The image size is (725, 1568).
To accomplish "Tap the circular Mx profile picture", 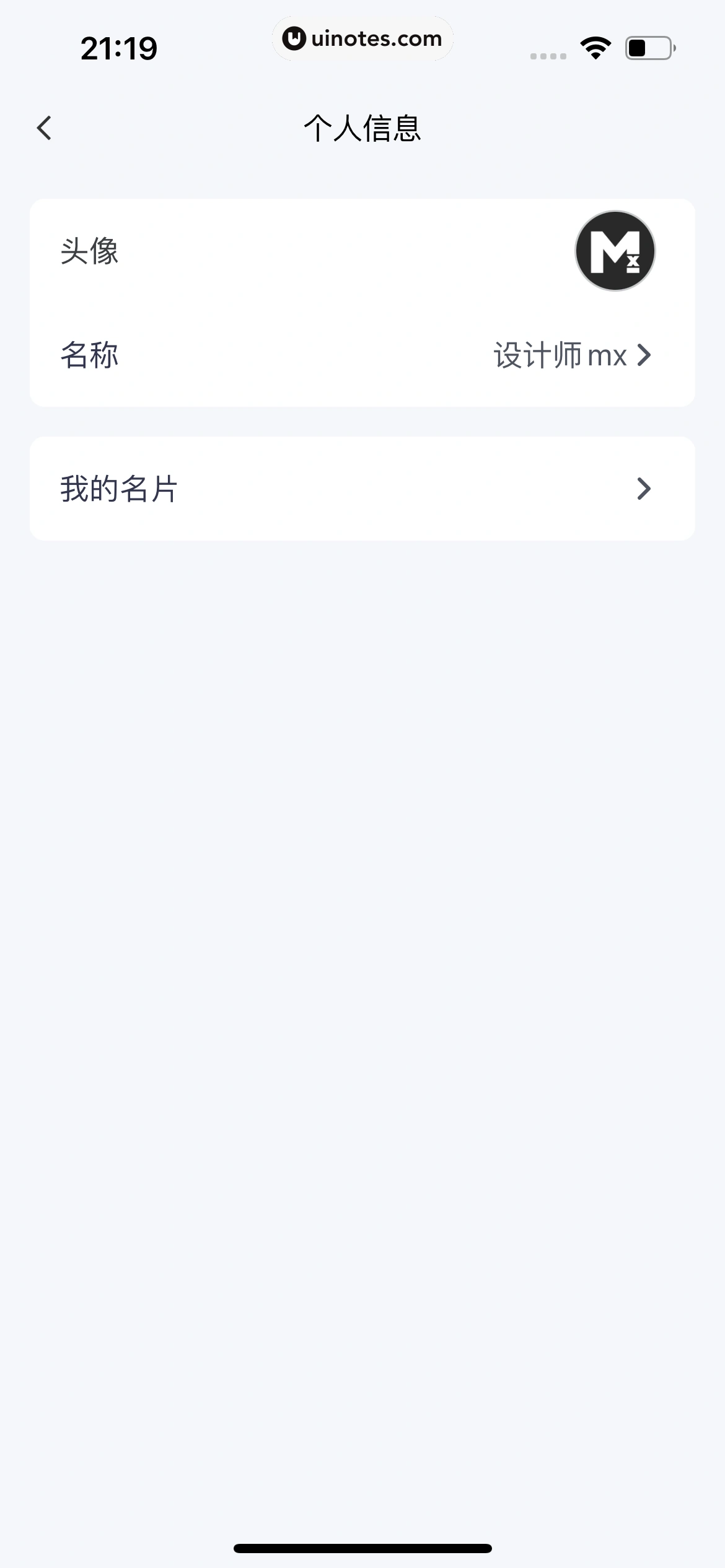I will tap(614, 251).
